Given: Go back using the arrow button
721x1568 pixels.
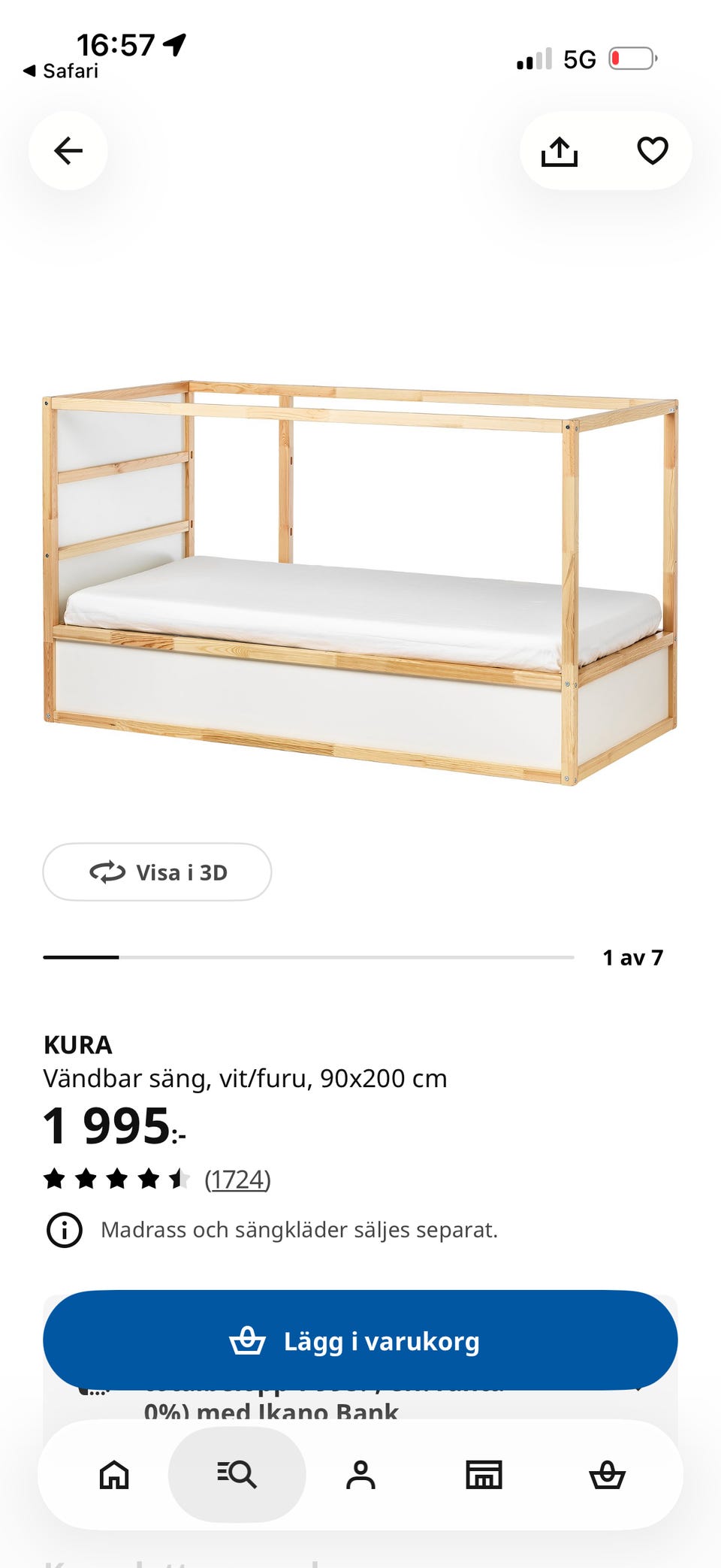Looking at the screenshot, I should [x=68, y=151].
